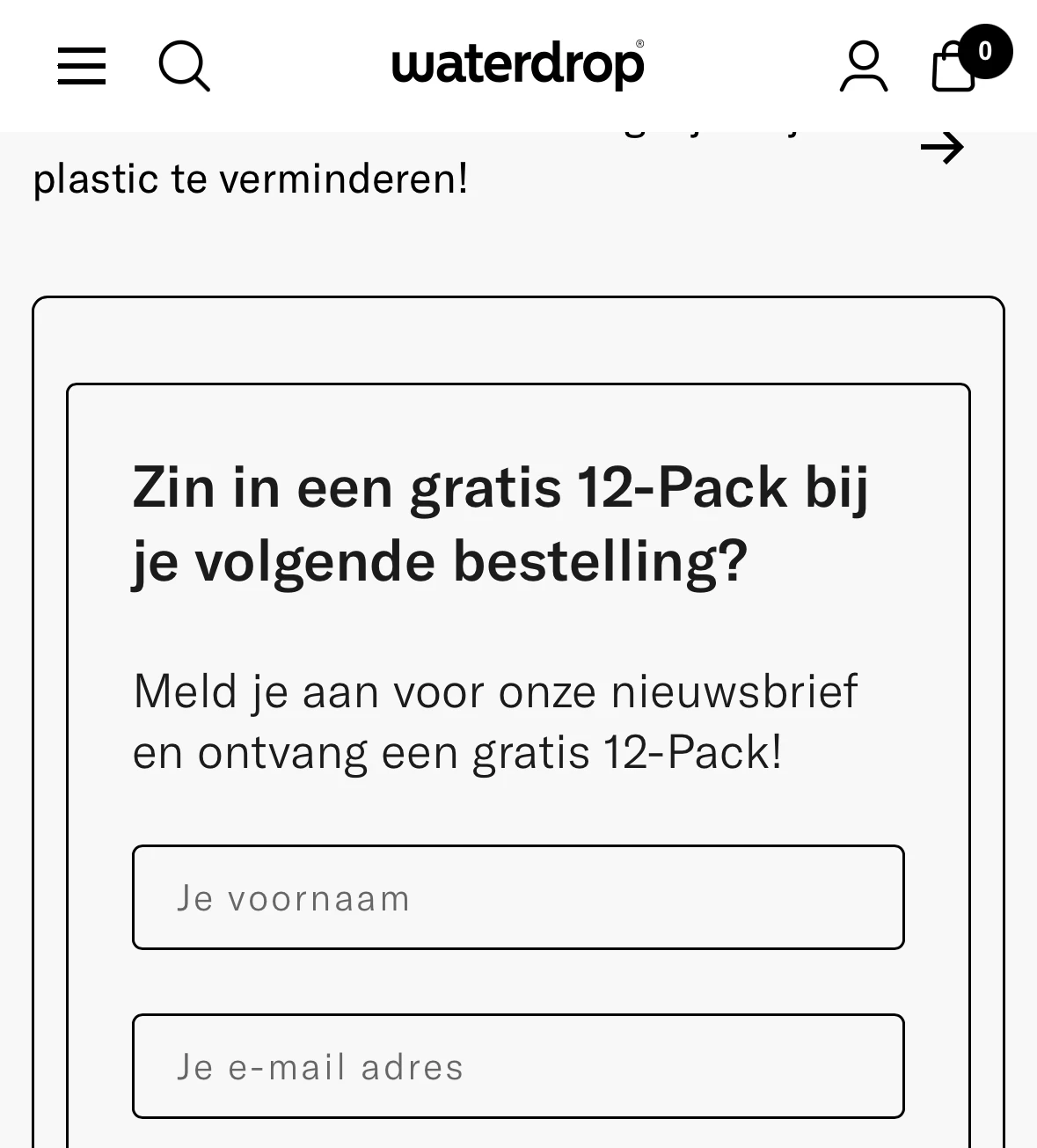This screenshot has width=1037, height=1148.
Task: Click the waterdrop logo to go home
Action: tap(515, 64)
